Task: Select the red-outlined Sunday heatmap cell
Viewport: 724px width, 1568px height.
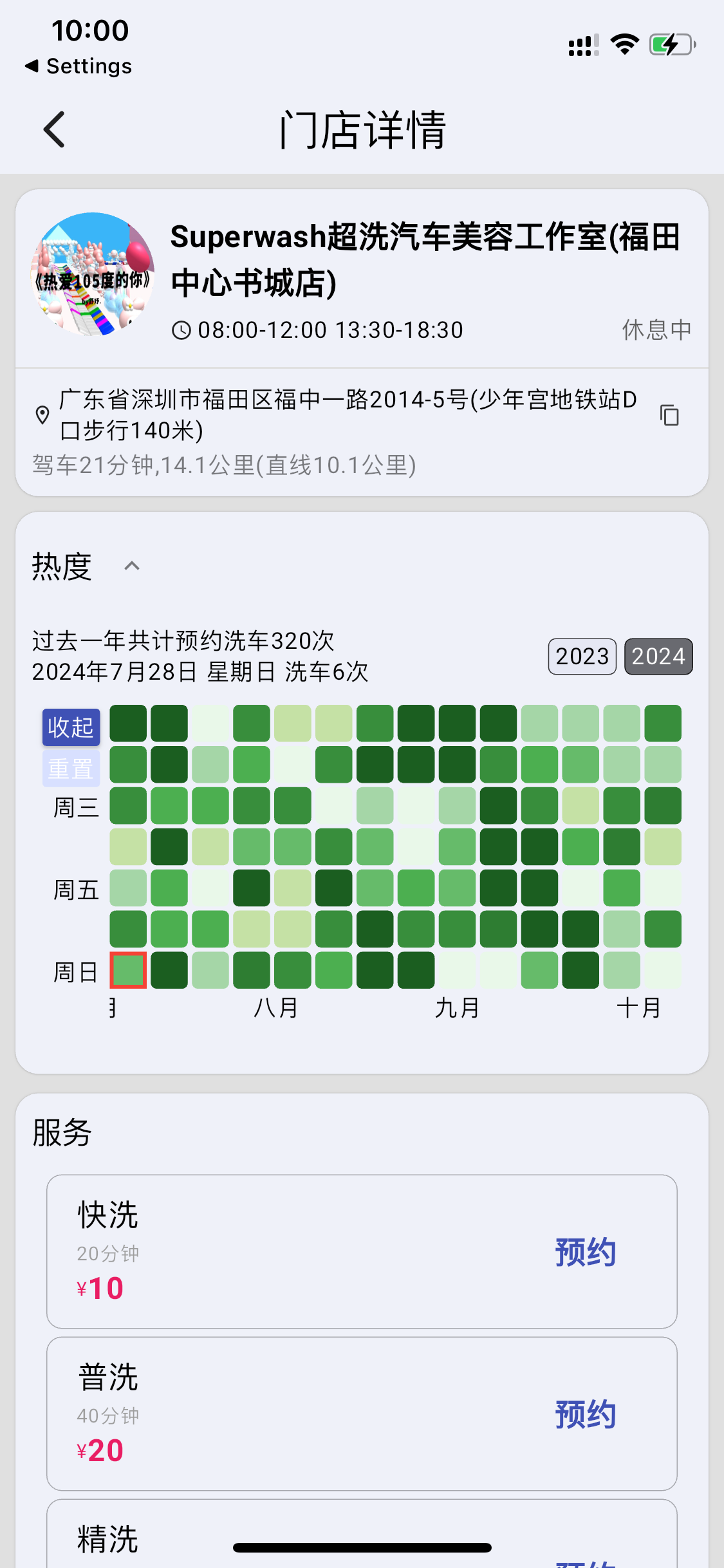Action: tap(128, 970)
